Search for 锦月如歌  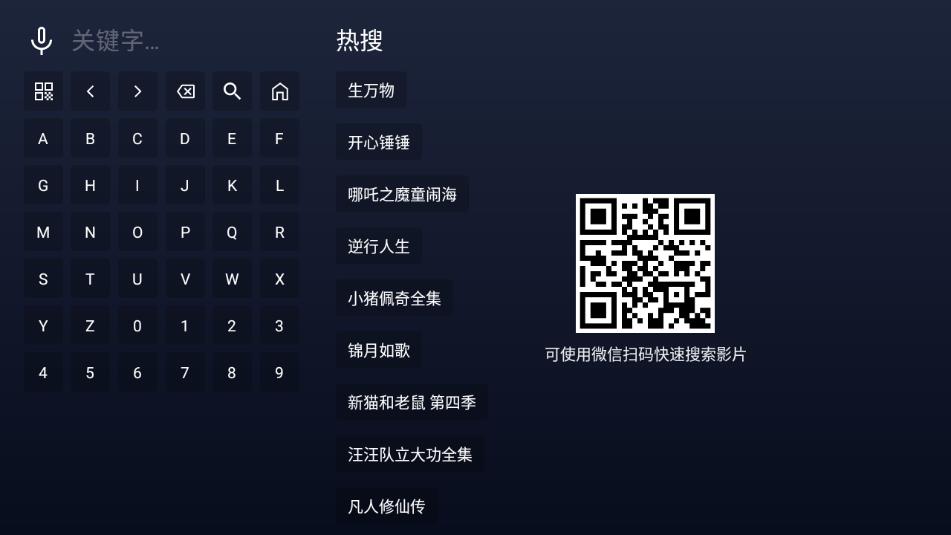[379, 351]
